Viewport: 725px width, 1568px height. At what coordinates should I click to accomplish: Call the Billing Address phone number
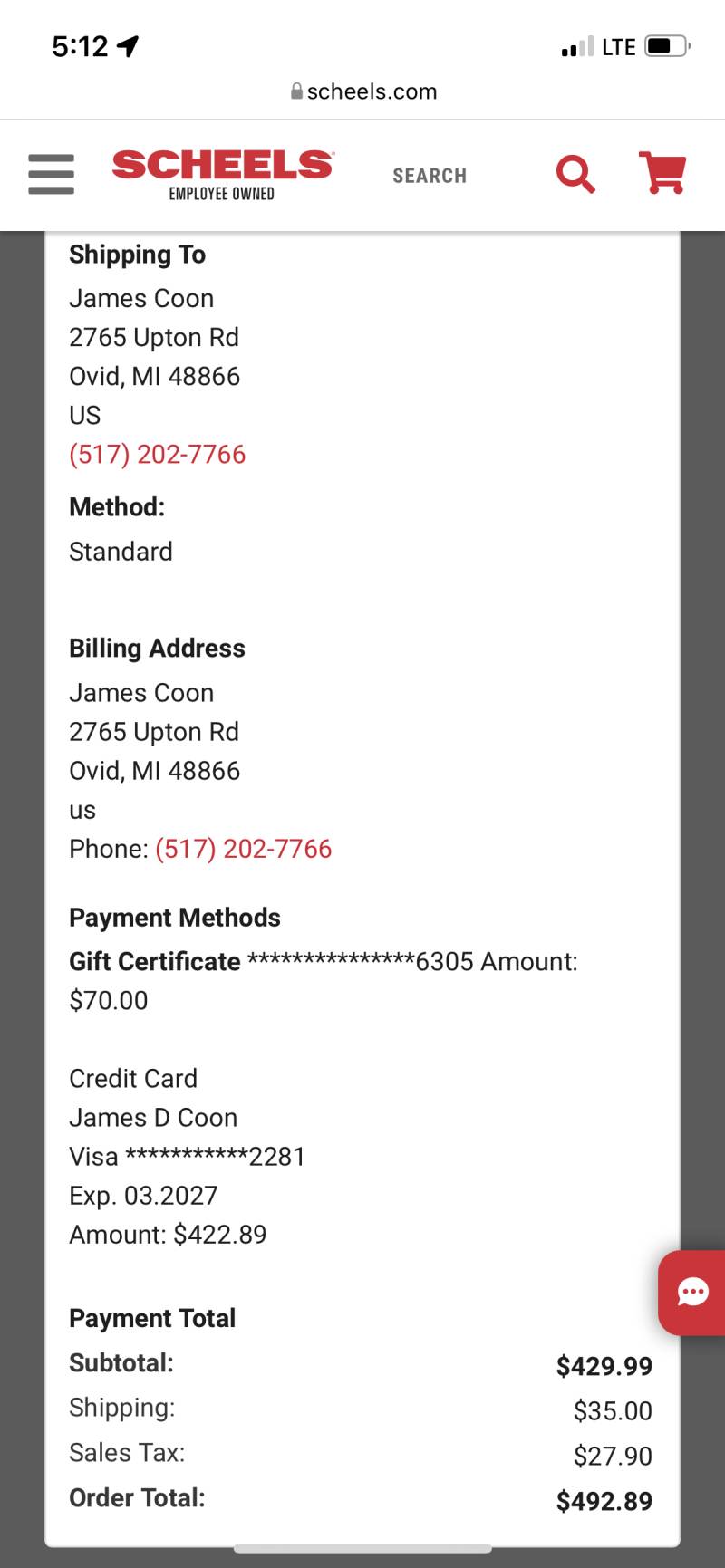(x=244, y=849)
